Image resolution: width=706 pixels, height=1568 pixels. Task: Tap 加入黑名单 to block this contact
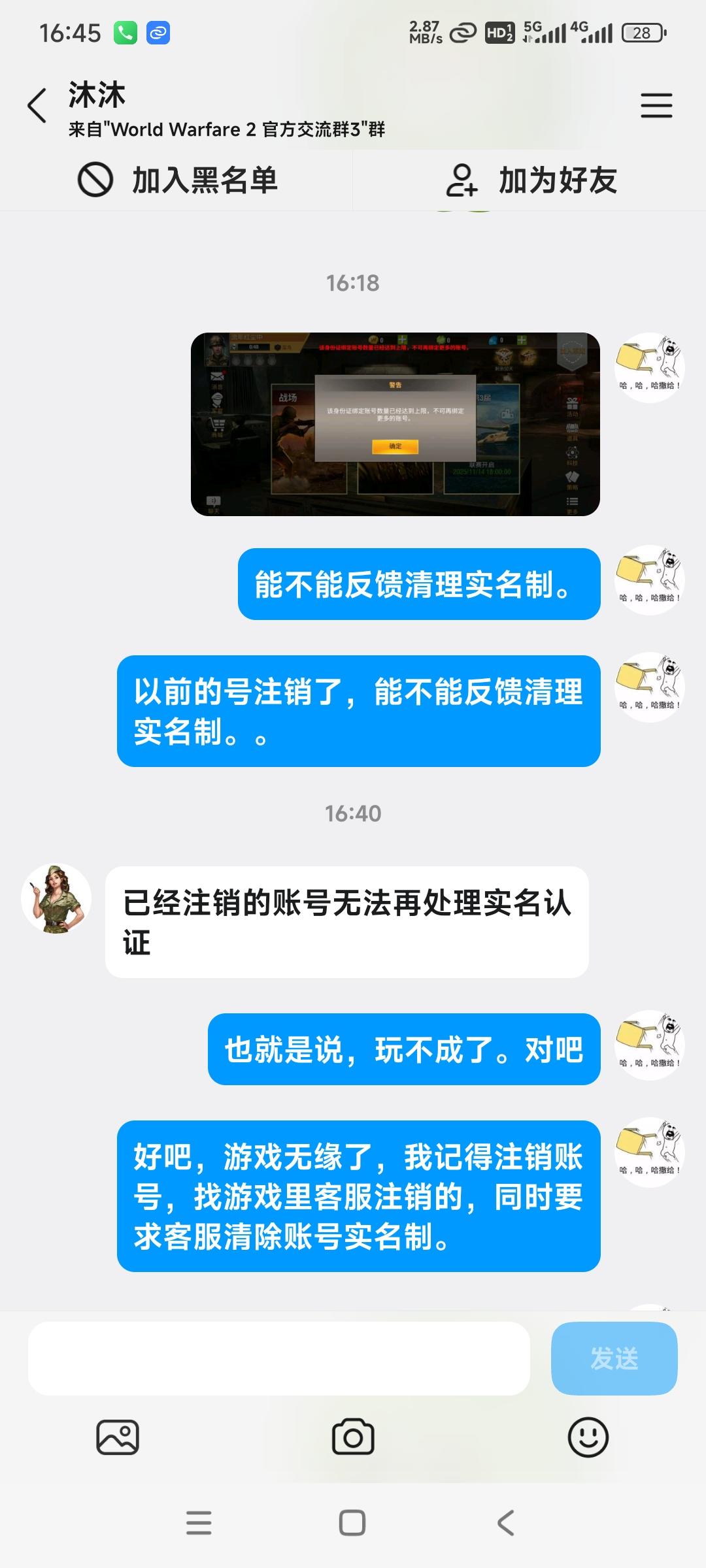tap(178, 180)
